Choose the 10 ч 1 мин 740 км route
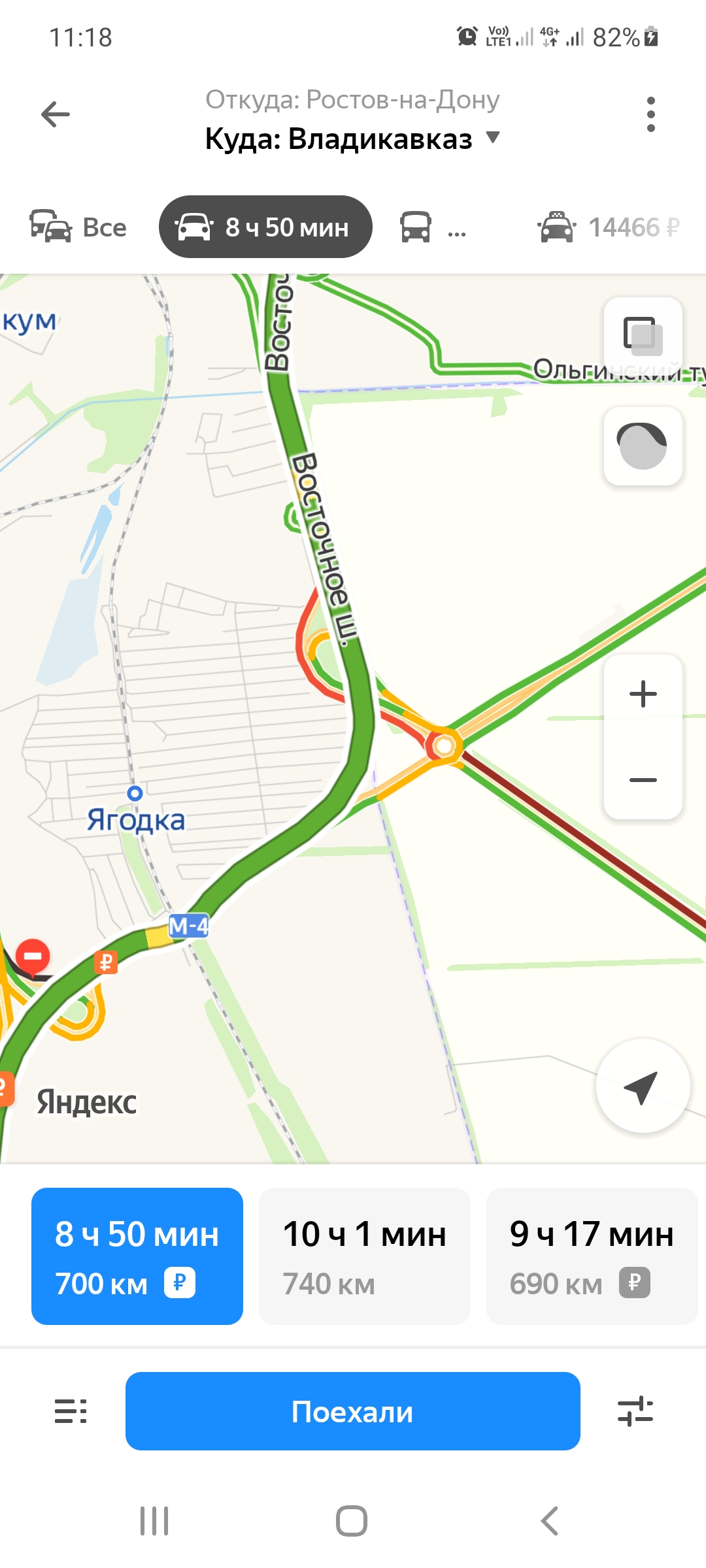This screenshot has height=1568, width=706. pos(365,1256)
